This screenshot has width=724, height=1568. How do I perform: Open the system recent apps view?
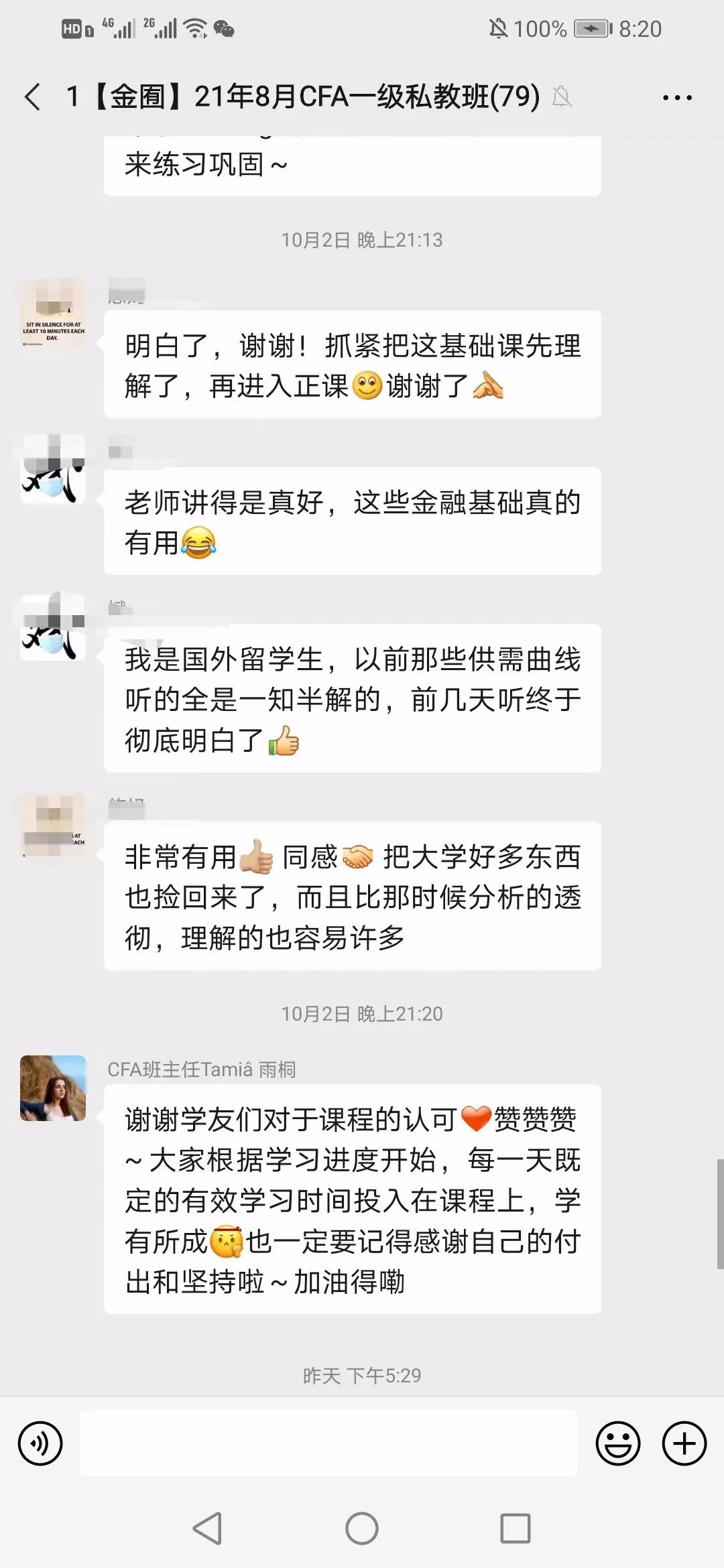(x=515, y=1528)
